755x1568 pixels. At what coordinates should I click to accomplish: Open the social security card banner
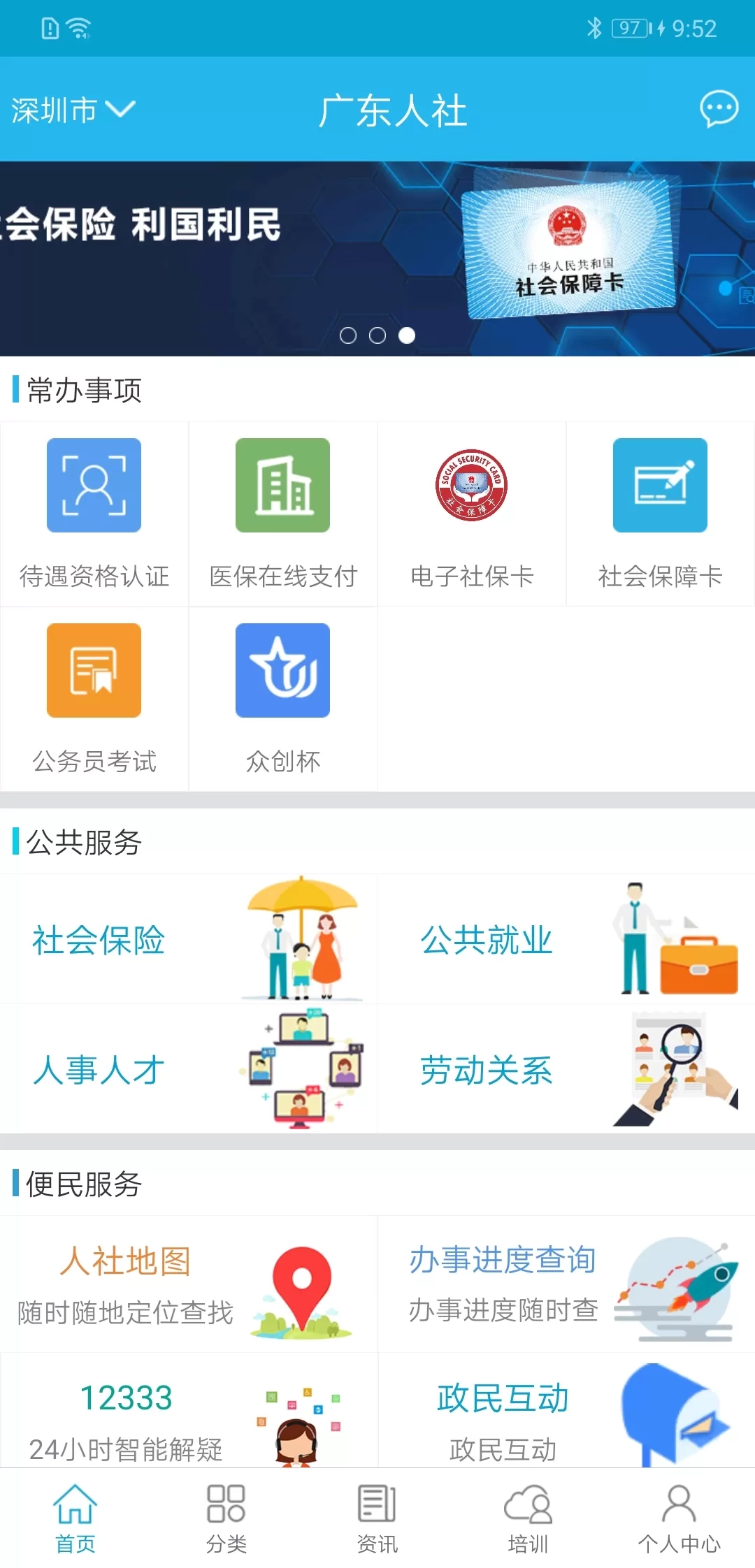click(377, 259)
